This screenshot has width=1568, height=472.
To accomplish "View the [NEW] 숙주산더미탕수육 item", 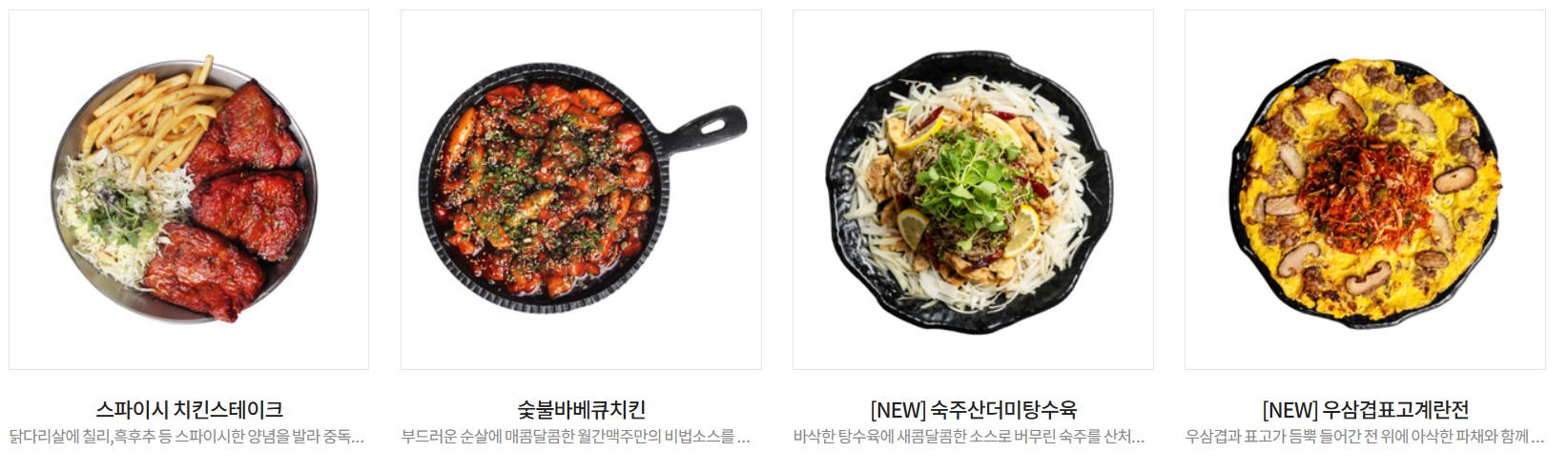I will pyautogui.click(x=973, y=190).
